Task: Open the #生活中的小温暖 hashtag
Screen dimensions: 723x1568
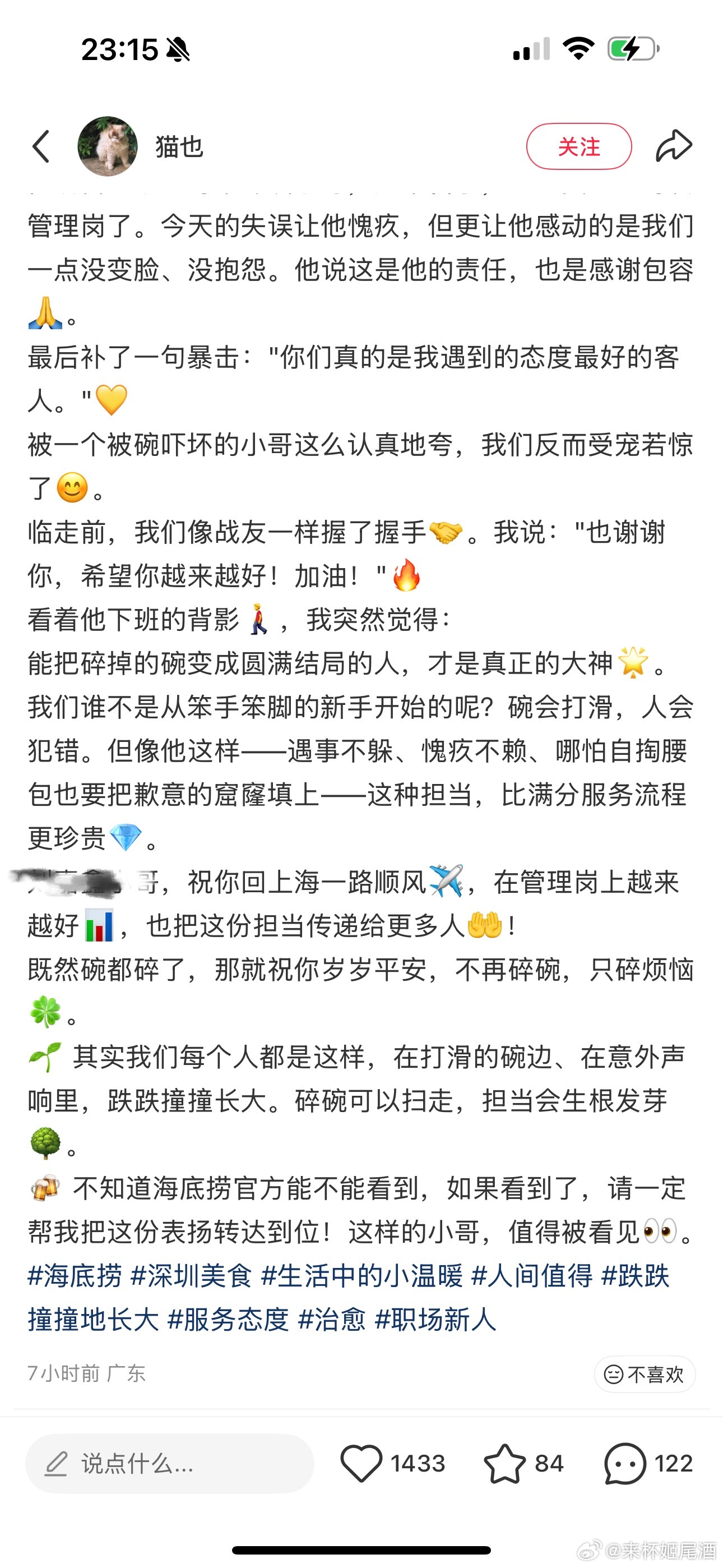Action: pos(362,1276)
